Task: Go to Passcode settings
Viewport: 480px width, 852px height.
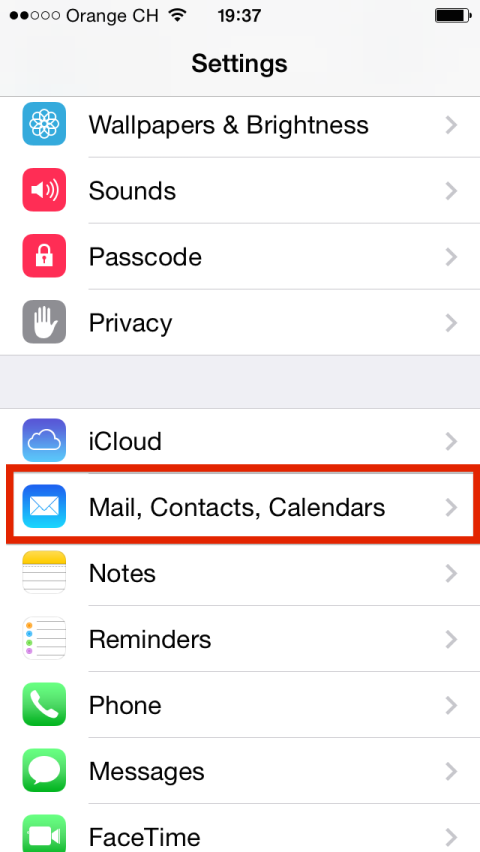Action: pos(240,256)
